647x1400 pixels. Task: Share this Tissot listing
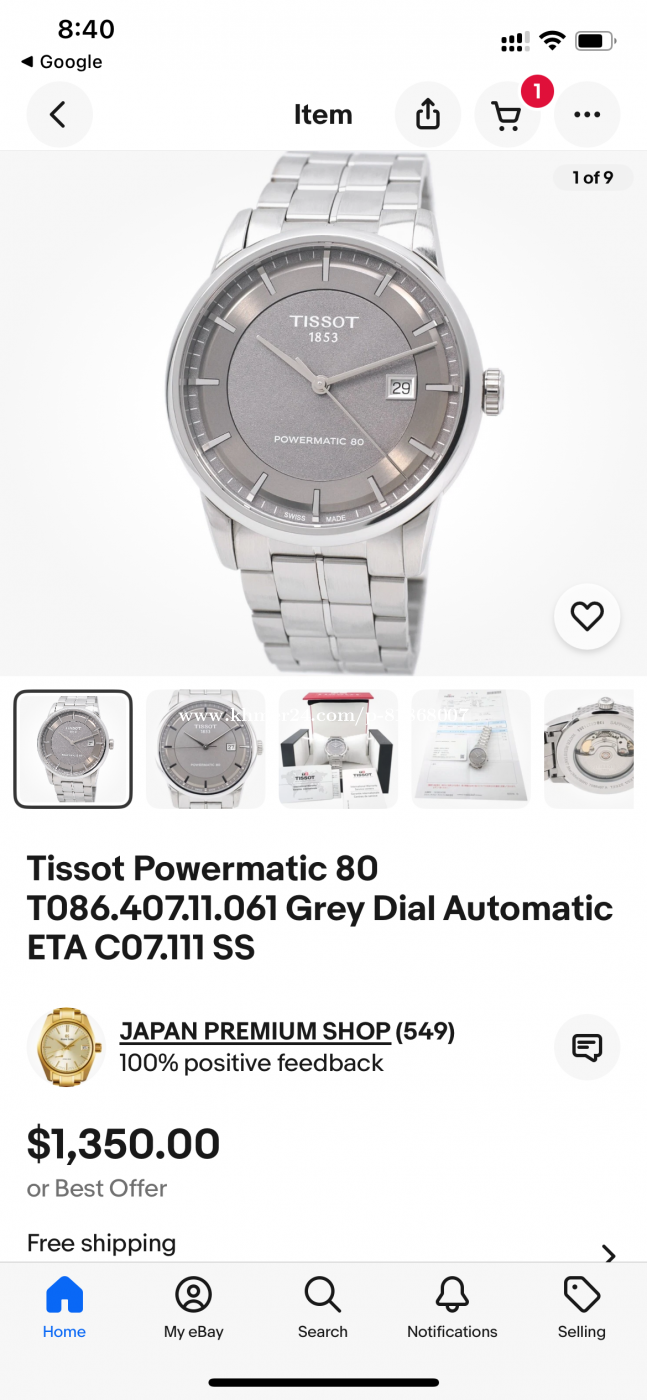pos(428,115)
